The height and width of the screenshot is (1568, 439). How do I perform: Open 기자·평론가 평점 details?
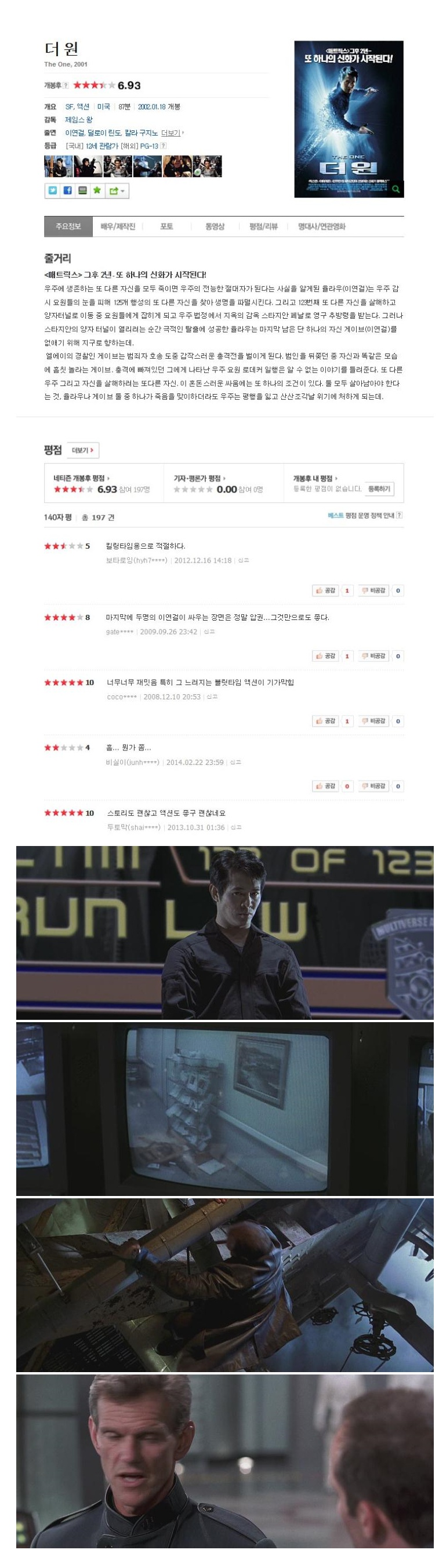[199, 479]
